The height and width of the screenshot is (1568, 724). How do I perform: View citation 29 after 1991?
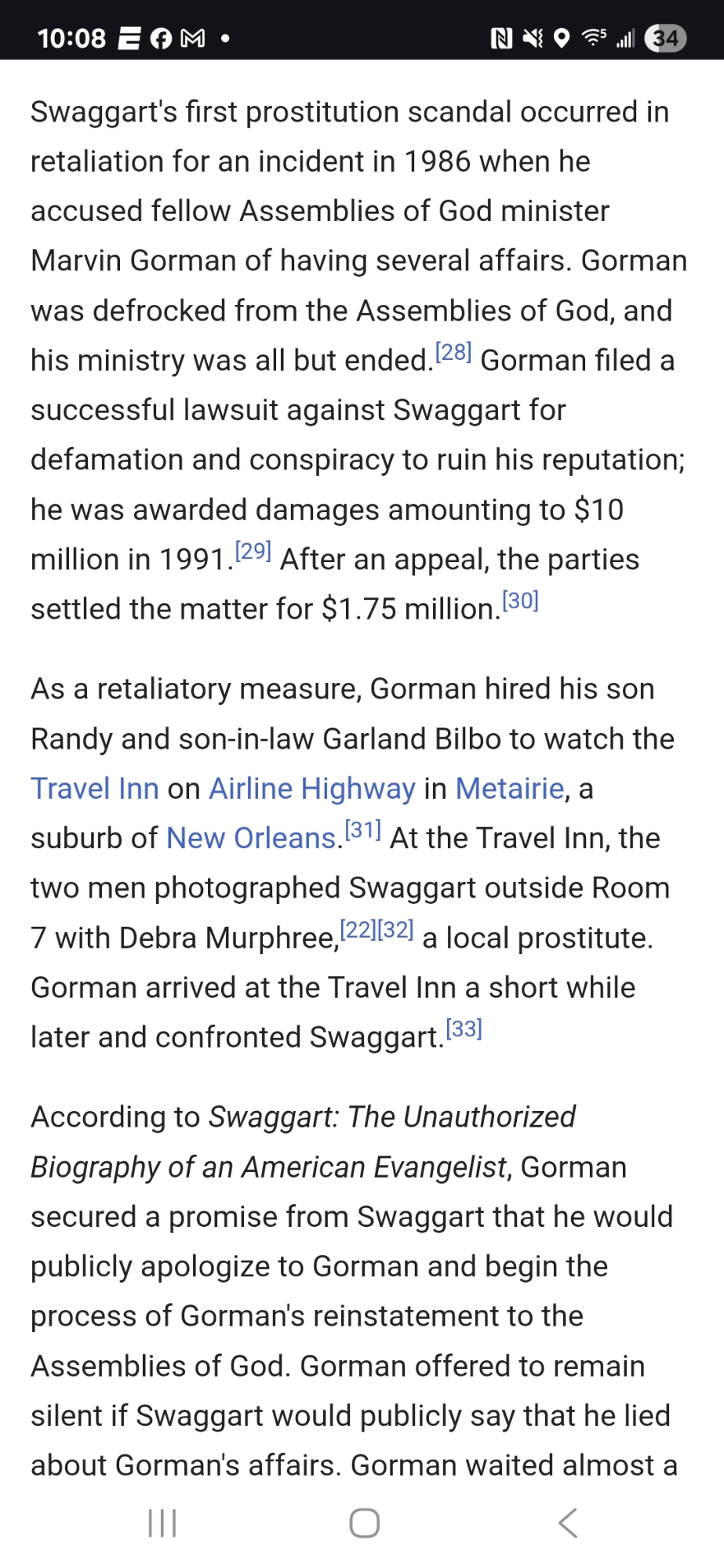(x=253, y=551)
